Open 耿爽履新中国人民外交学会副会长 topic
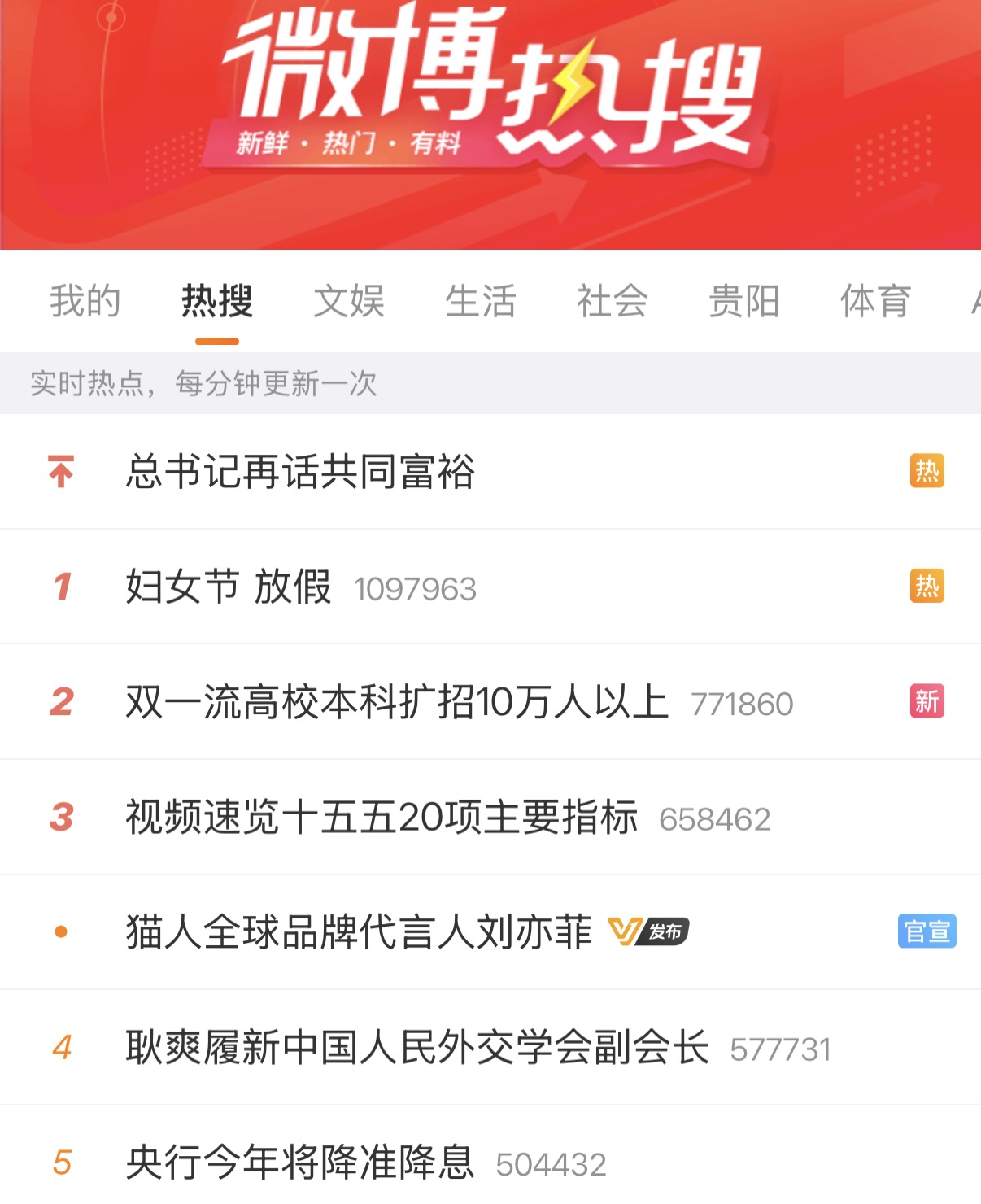This screenshot has width=981, height=1204. tap(416, 1048)
